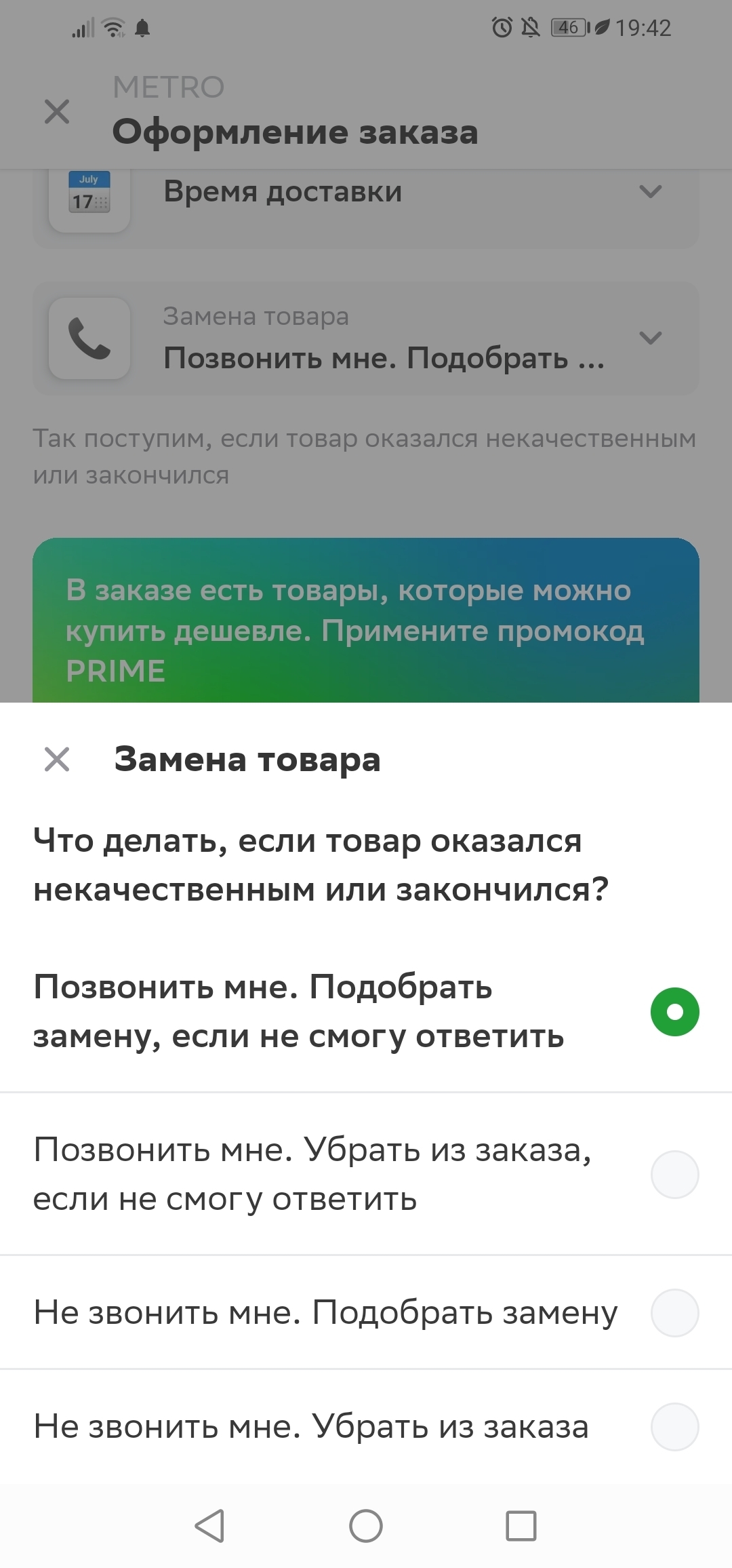The image size is (732, 1568).
Task: Close the Замена товара bottom sheet
Action: pyautogui.click(x=57, y=759)
